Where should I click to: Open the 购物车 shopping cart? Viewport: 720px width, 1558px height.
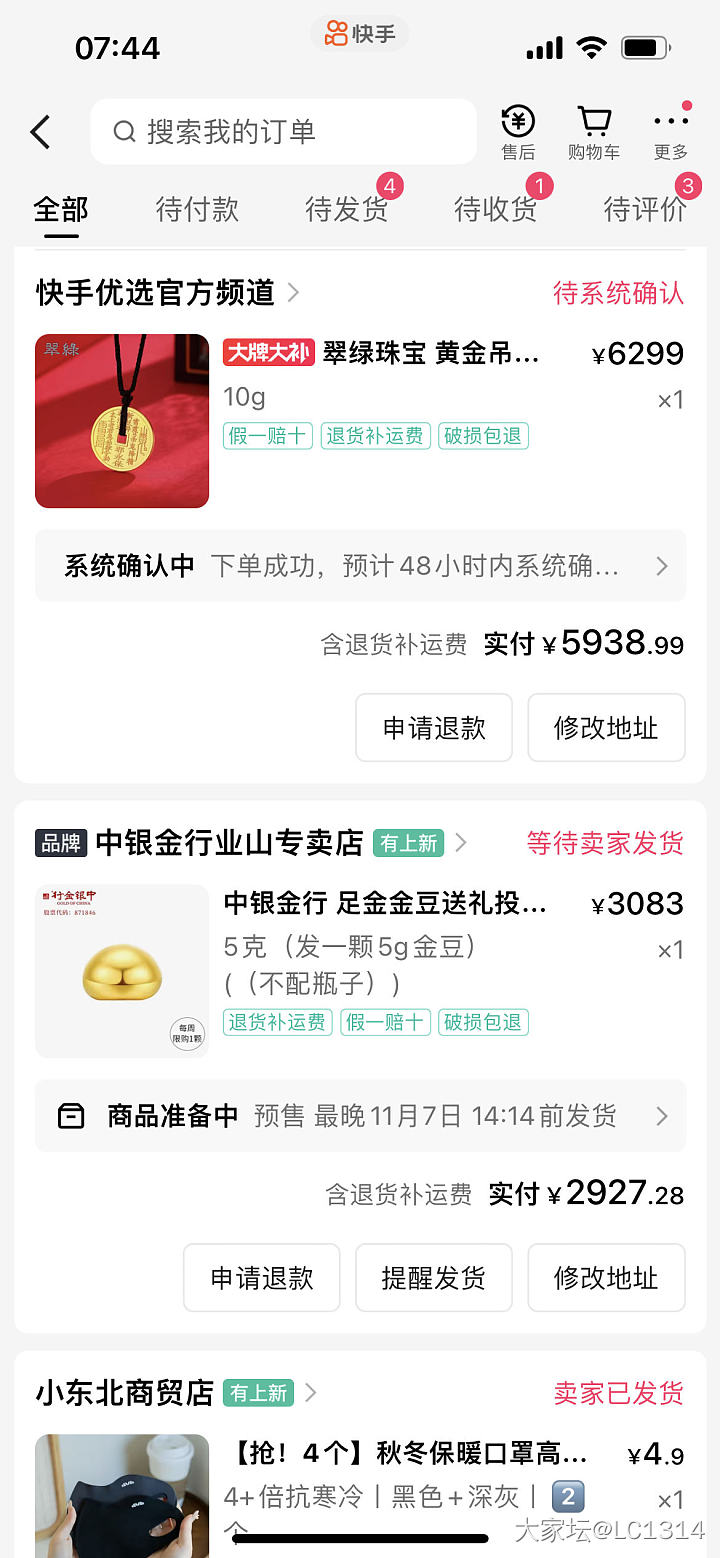coord(594,132)
